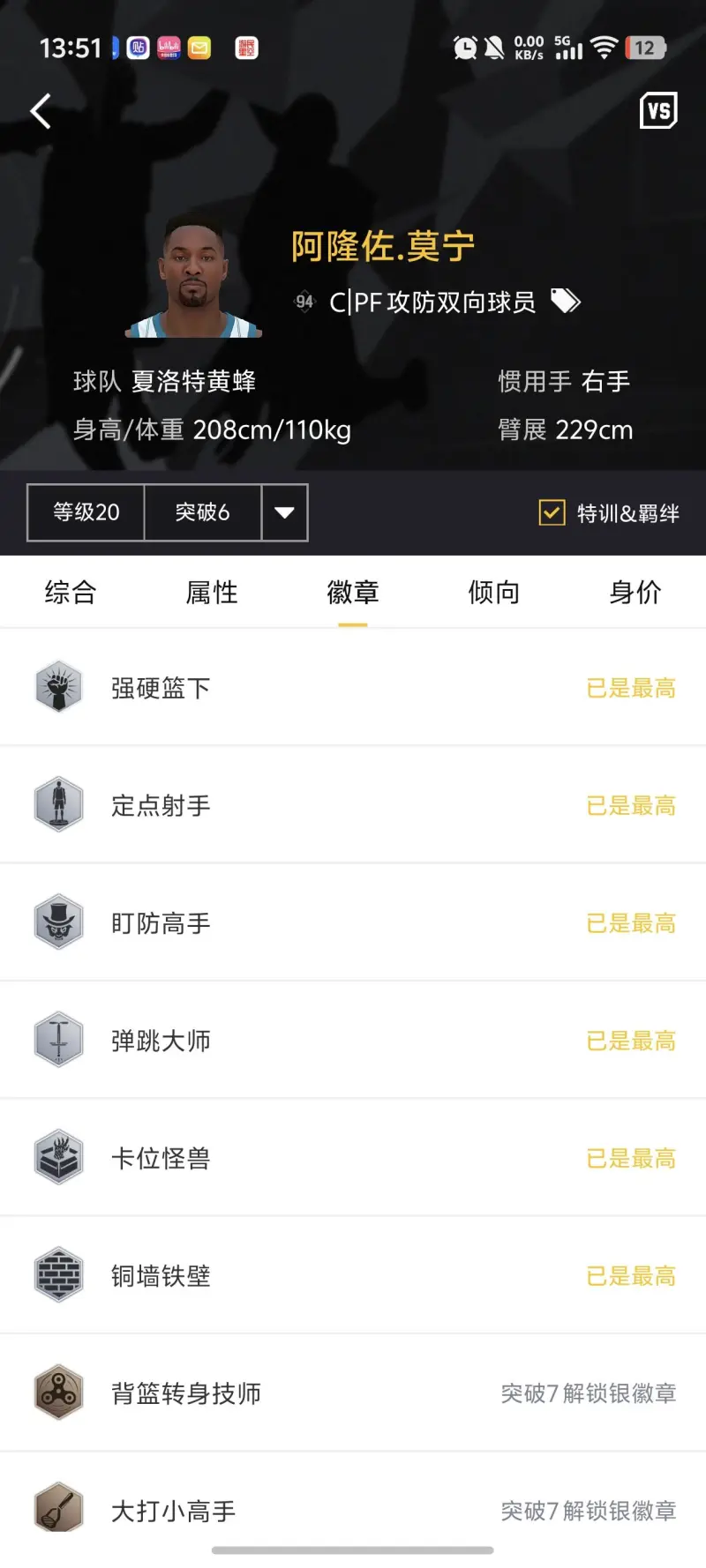Open the 背篮转身技师 badge row
Screen dimensions: 706x1568
point(353,1393)
